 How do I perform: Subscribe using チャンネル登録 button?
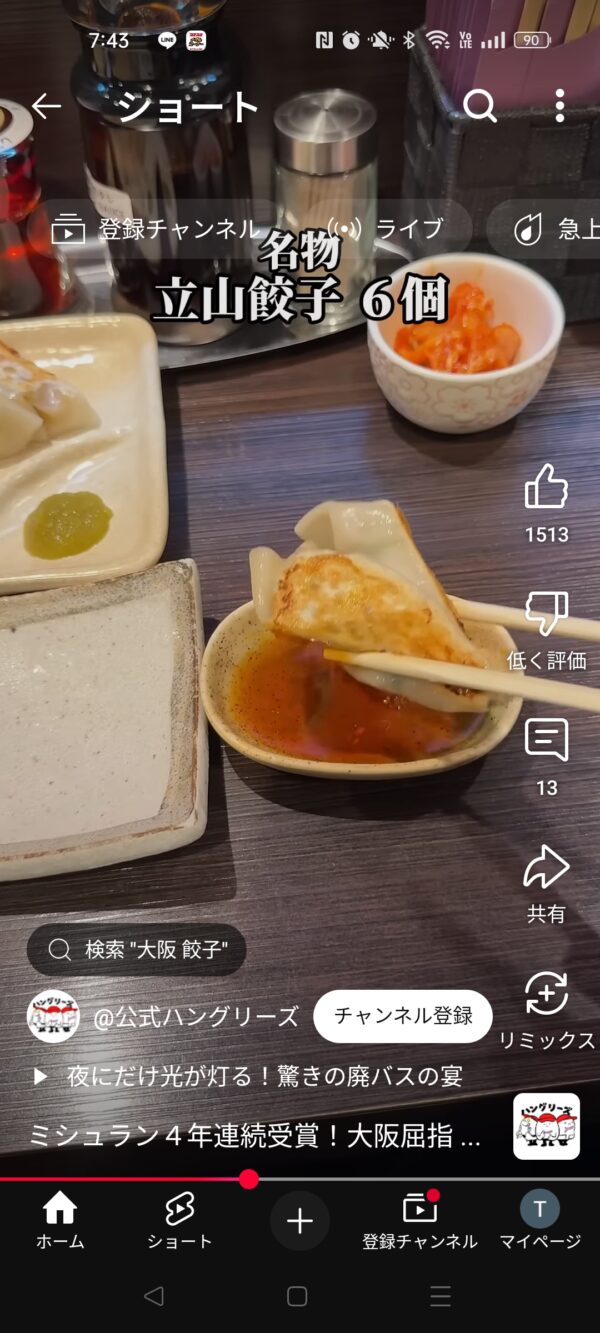click(x=403, y=1017)
